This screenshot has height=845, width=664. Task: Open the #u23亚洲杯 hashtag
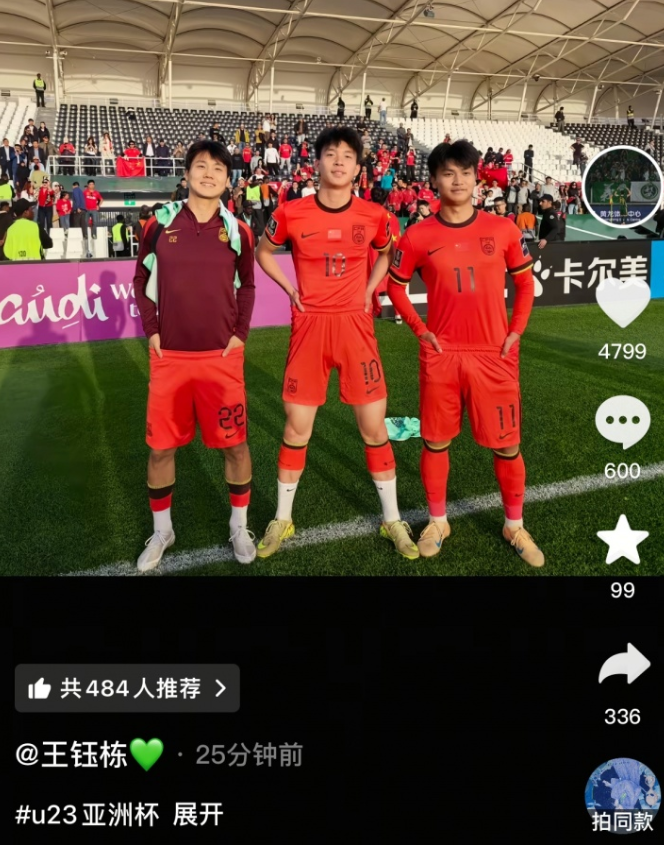87,814
